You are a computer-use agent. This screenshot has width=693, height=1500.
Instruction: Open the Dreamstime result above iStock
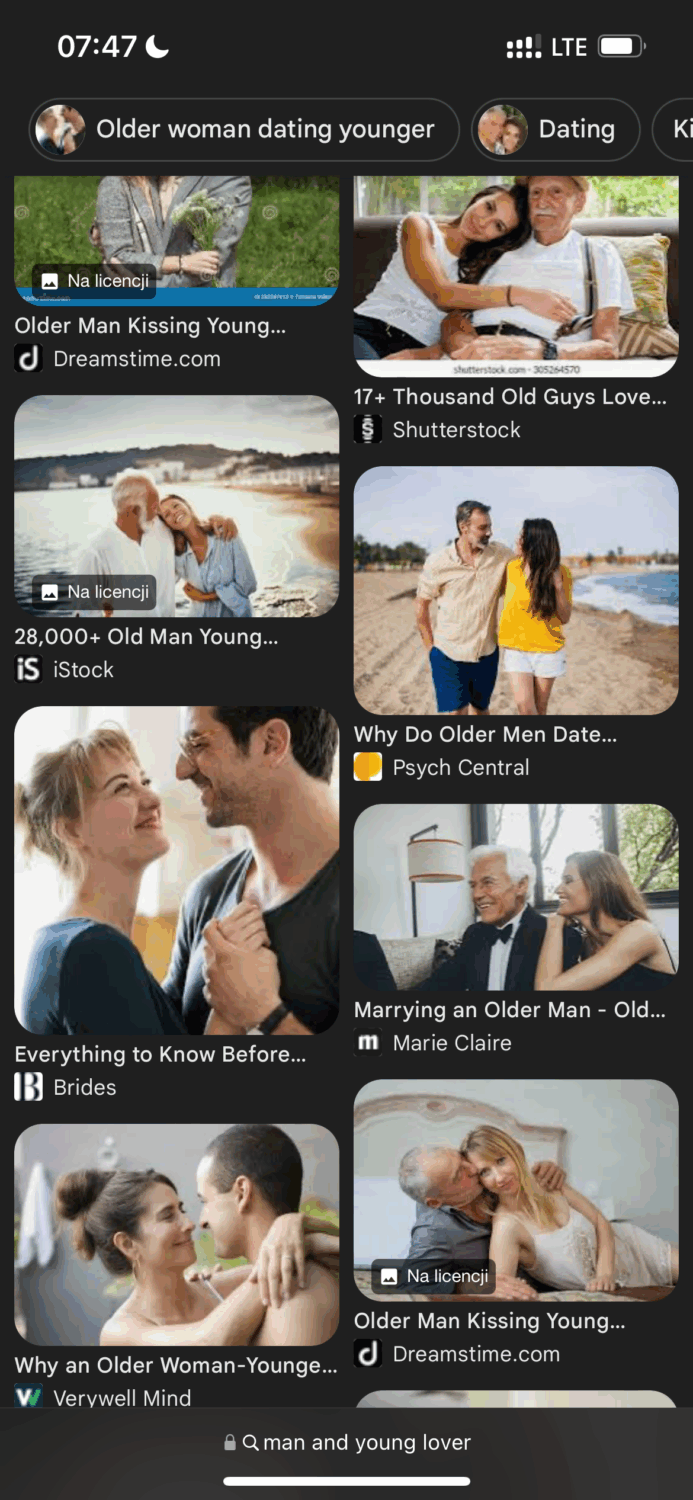[x=176, y=242]
